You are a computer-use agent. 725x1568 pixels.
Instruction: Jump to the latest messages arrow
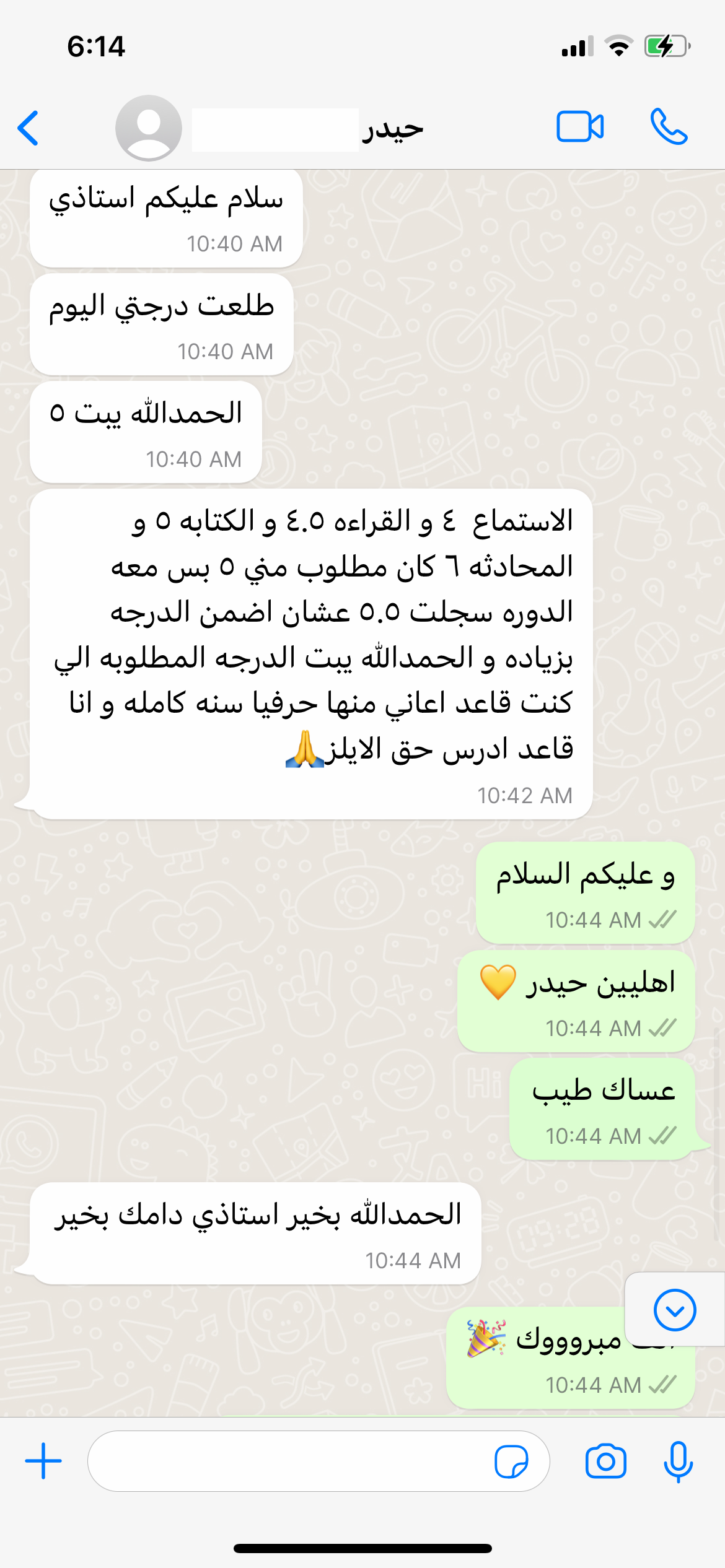675,1310
